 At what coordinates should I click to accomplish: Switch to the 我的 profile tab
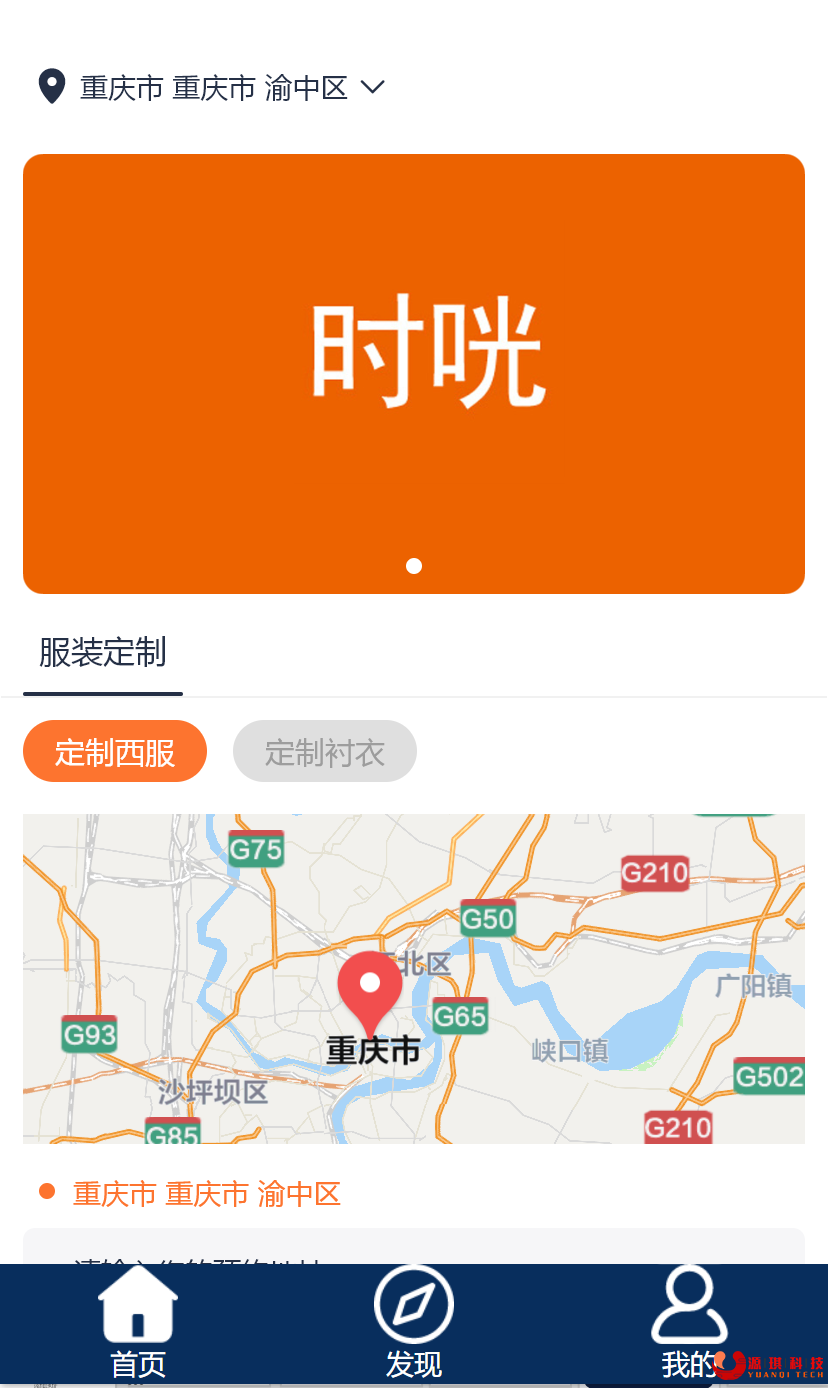click(689, 1322)
